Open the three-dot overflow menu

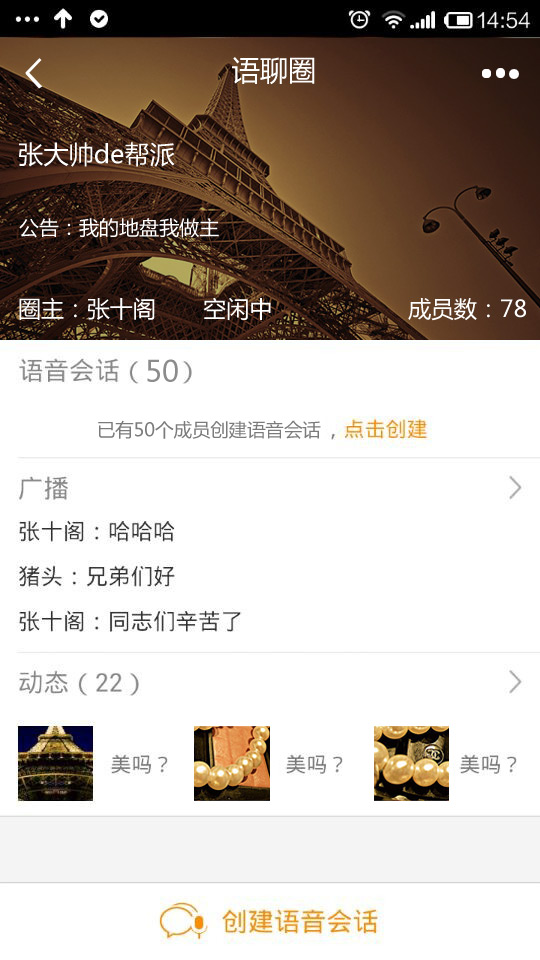coord(500,73)
